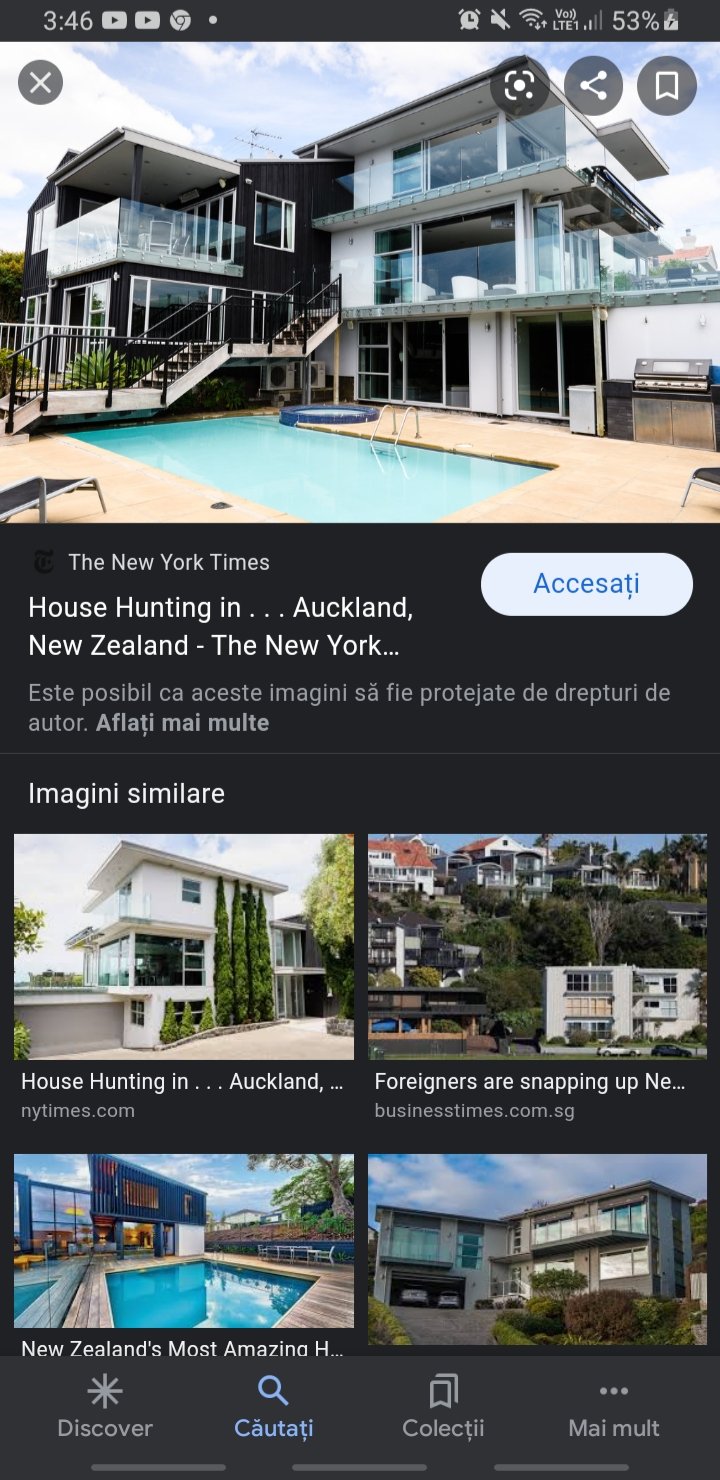Search inside image with Lens icon
Viewport: 720px width, 1480px height.
pyautogui.click(x=519, y=86)
